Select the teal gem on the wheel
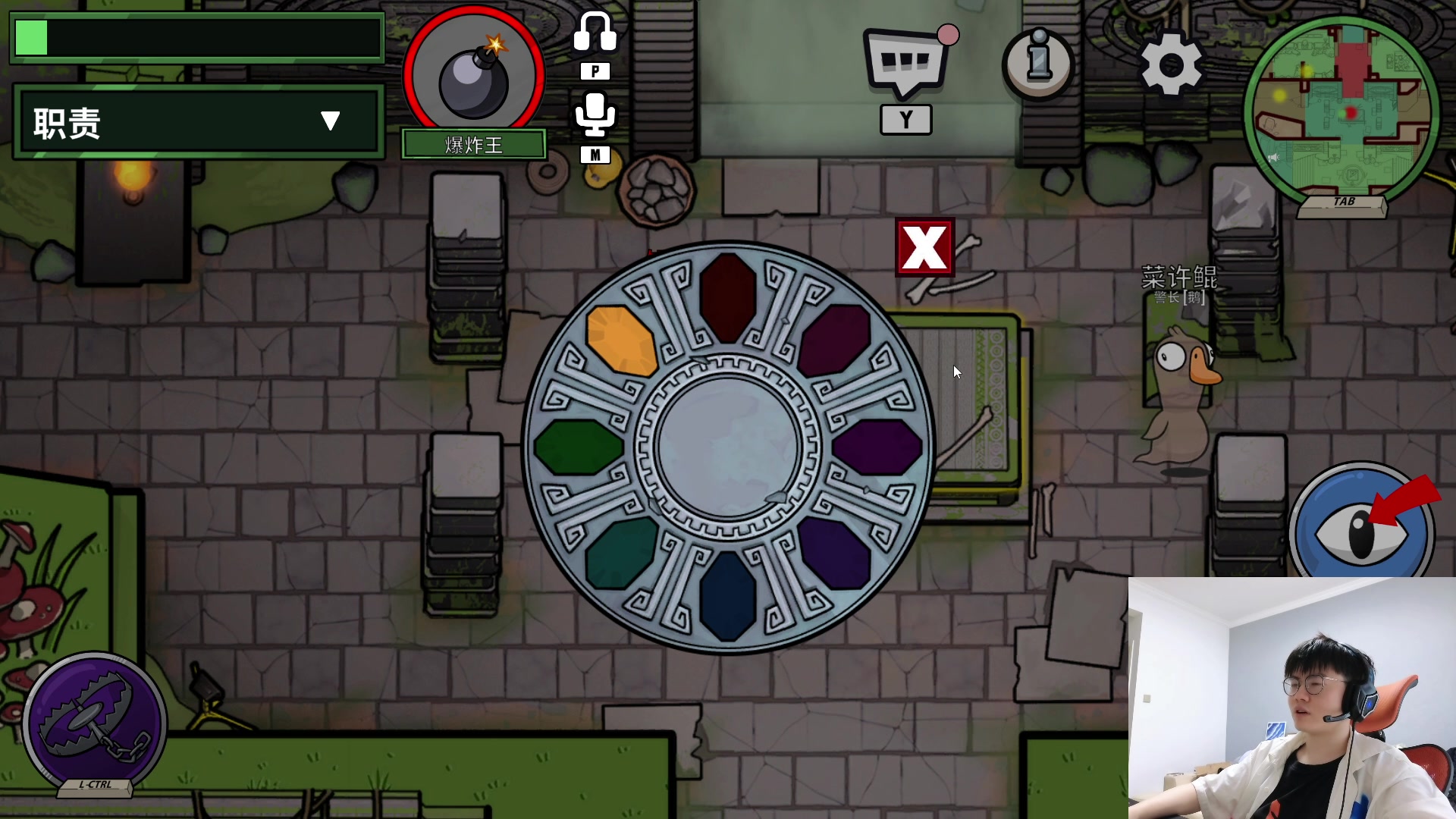1456x819 pixels. (621, 554)
